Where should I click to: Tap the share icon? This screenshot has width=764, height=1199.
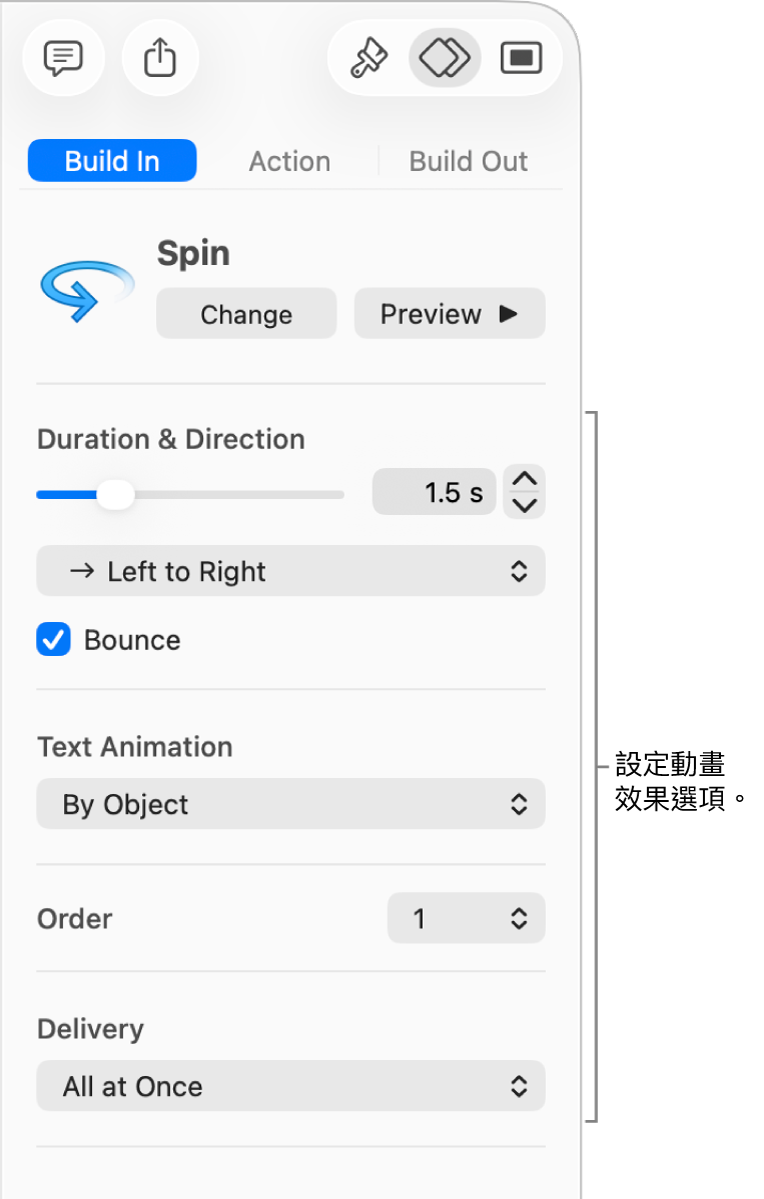(160, 58)
